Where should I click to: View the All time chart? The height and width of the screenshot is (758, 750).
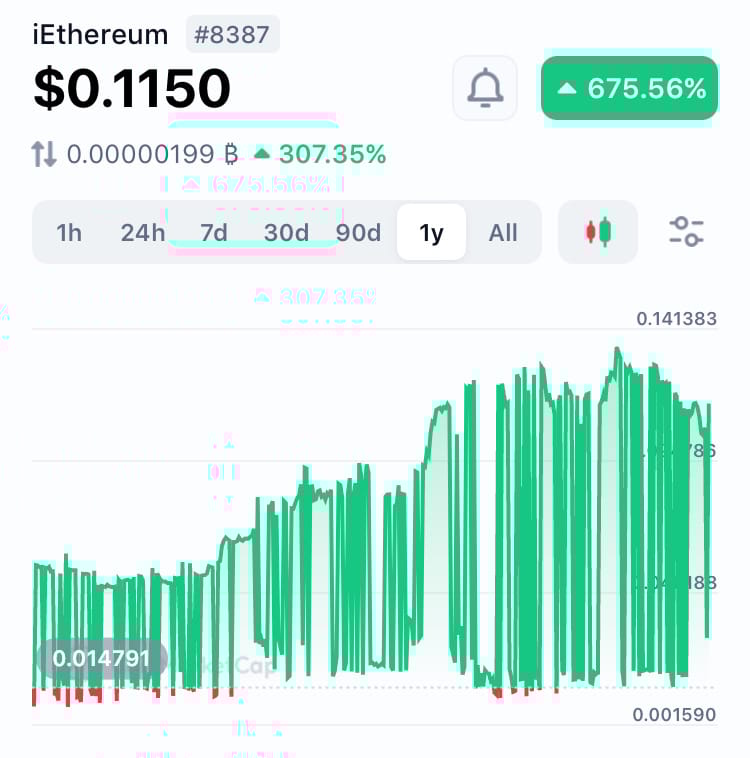(503, 233)
